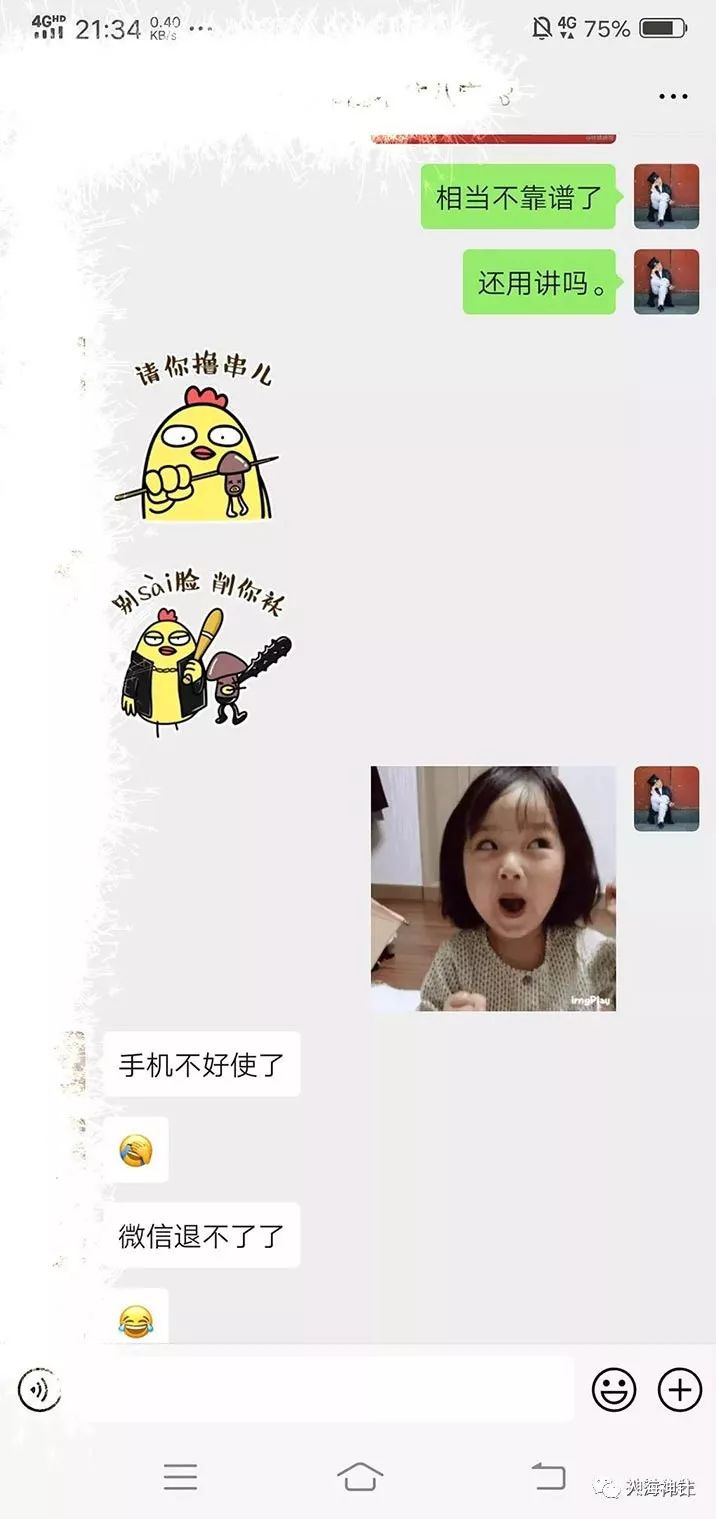Open sender avatar beside 相当不靠谱了
The height and width of the screenshot is (1519, 716).
[x=666, y=196]
